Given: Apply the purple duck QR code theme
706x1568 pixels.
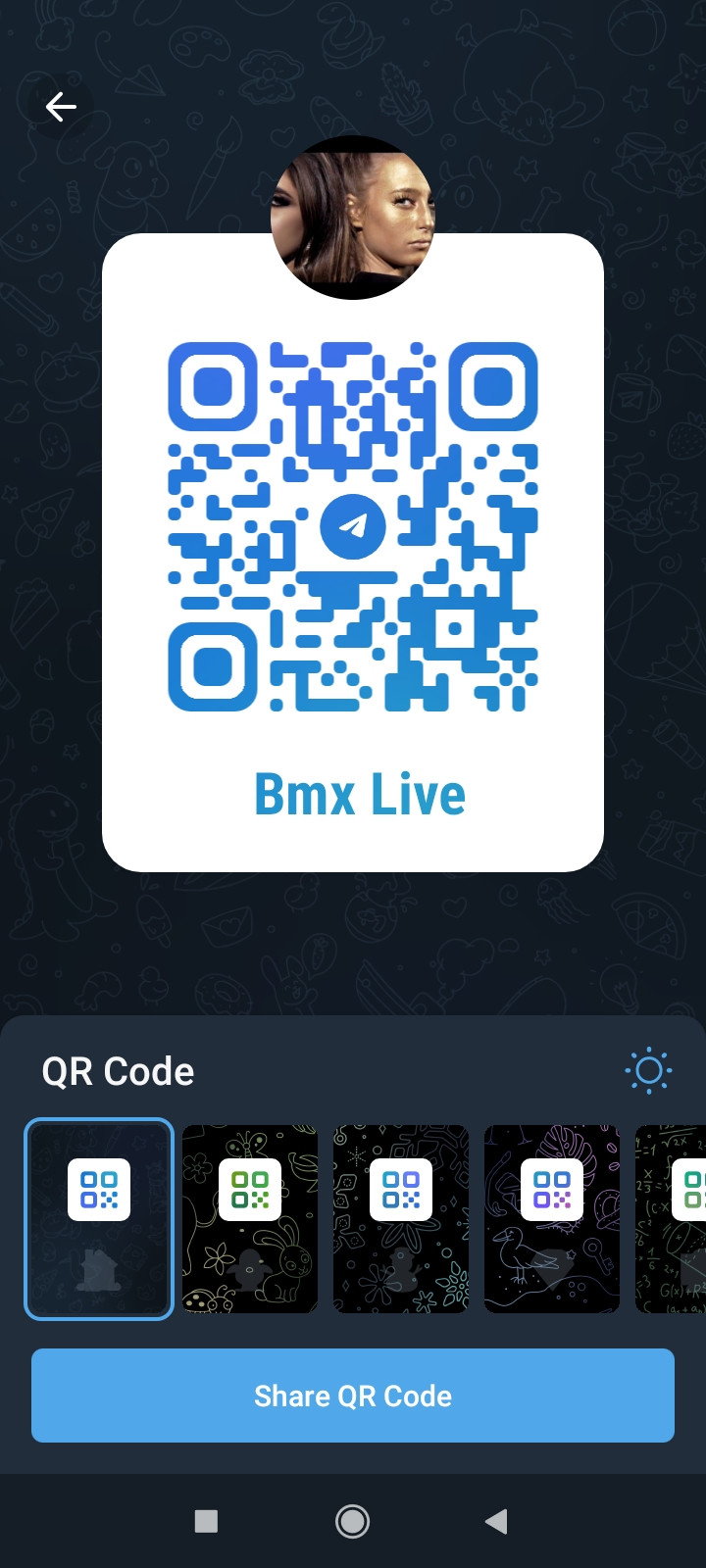Looking at the screenshot, I should [552, 1219].
